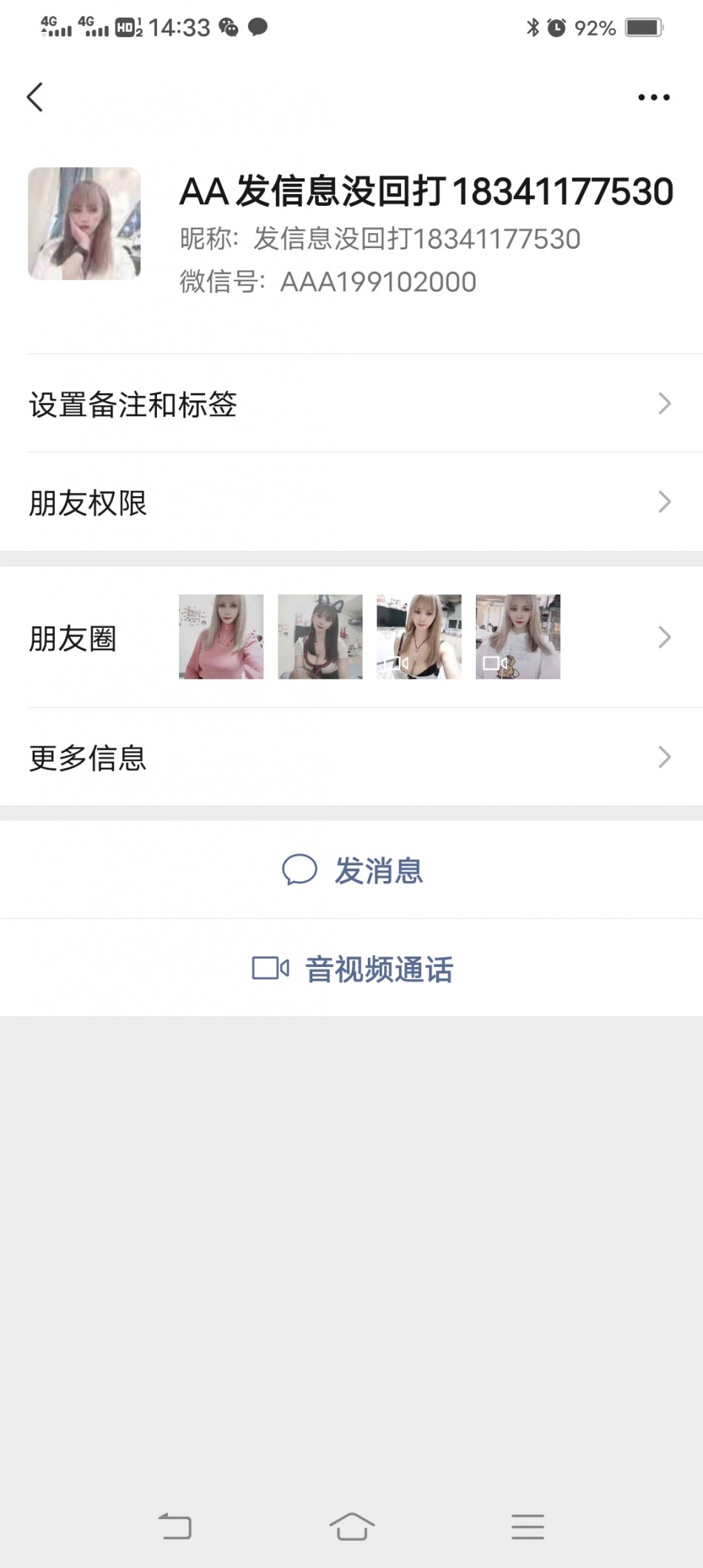
Task: View the contact's profile avatar
Action: tap(84, 224)
